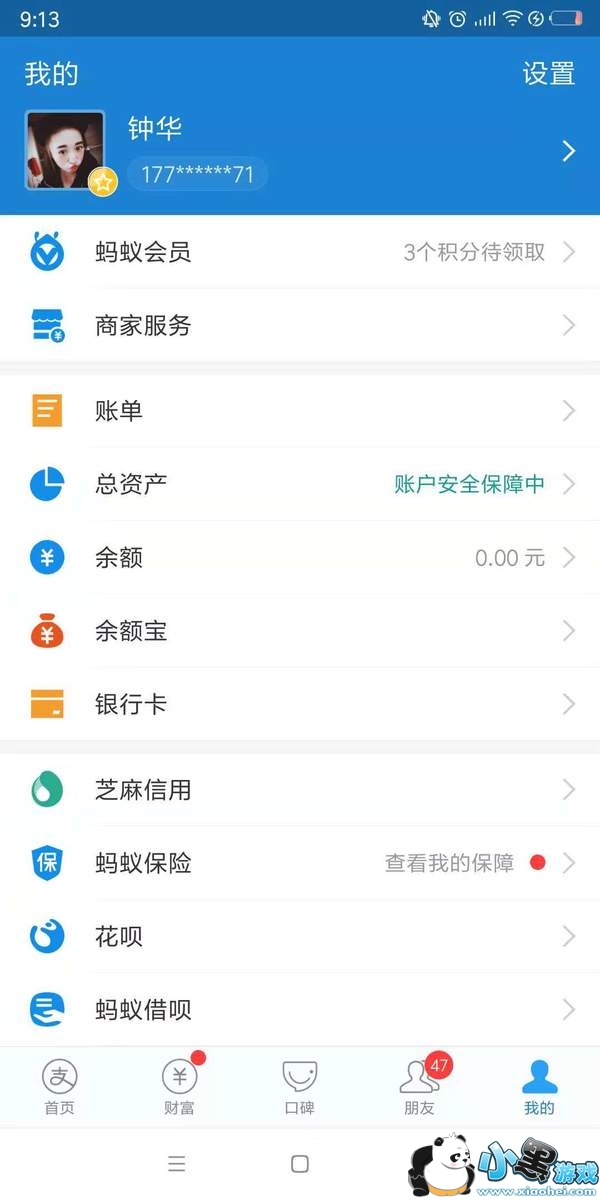
Task: Open 设置 in the top bar
Action: click(x=548, y=74)
